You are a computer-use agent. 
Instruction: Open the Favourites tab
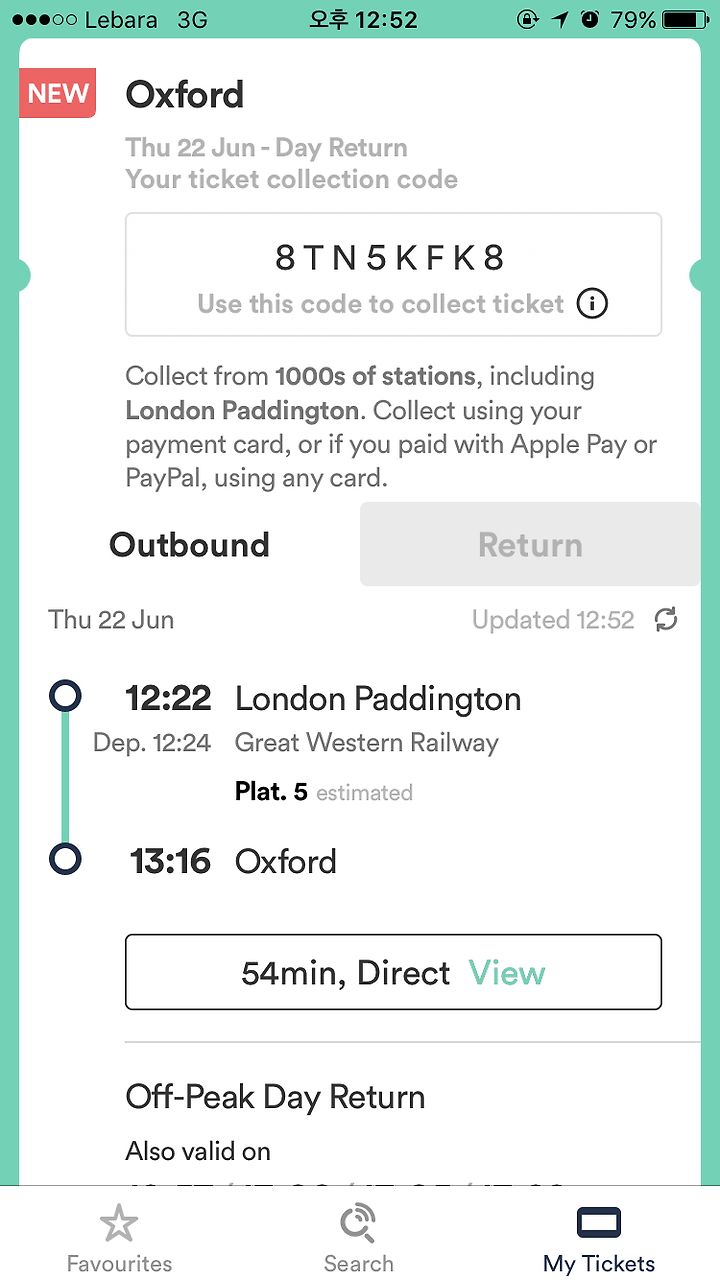point(119,1238)
